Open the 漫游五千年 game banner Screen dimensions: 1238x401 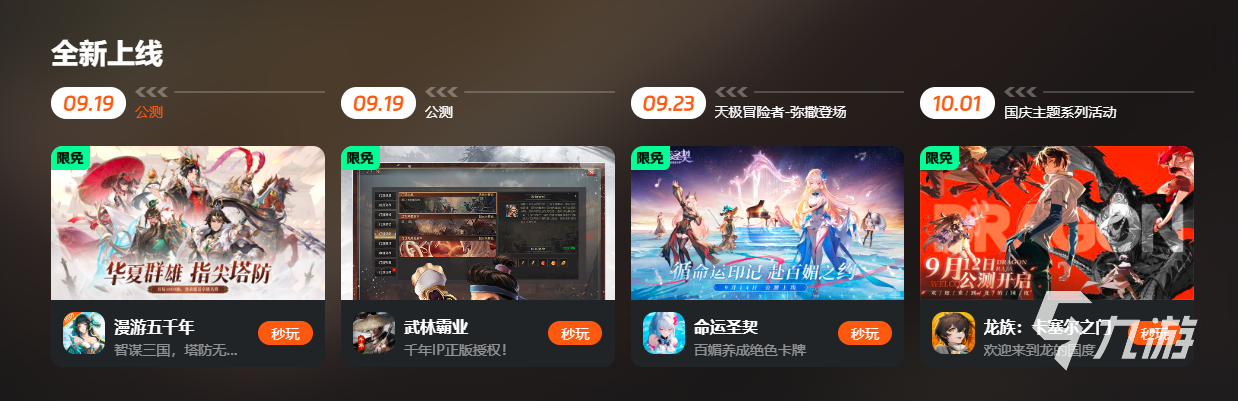(188, 223)
